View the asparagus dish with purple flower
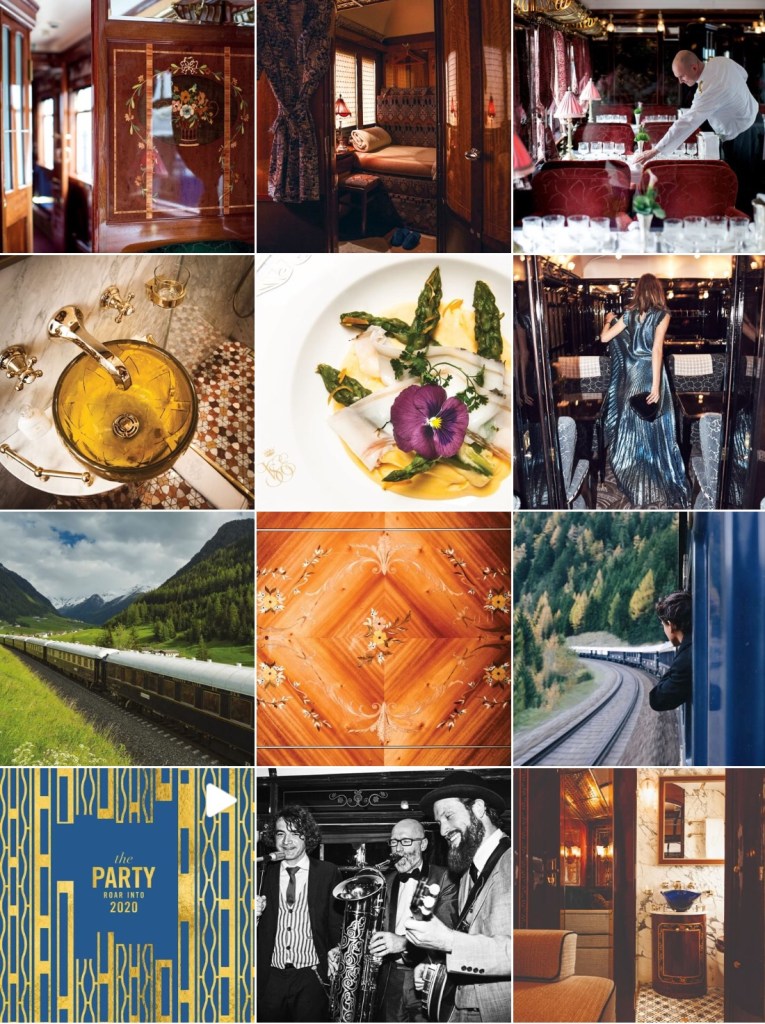 pyautogui.click(x=383, y=382)
